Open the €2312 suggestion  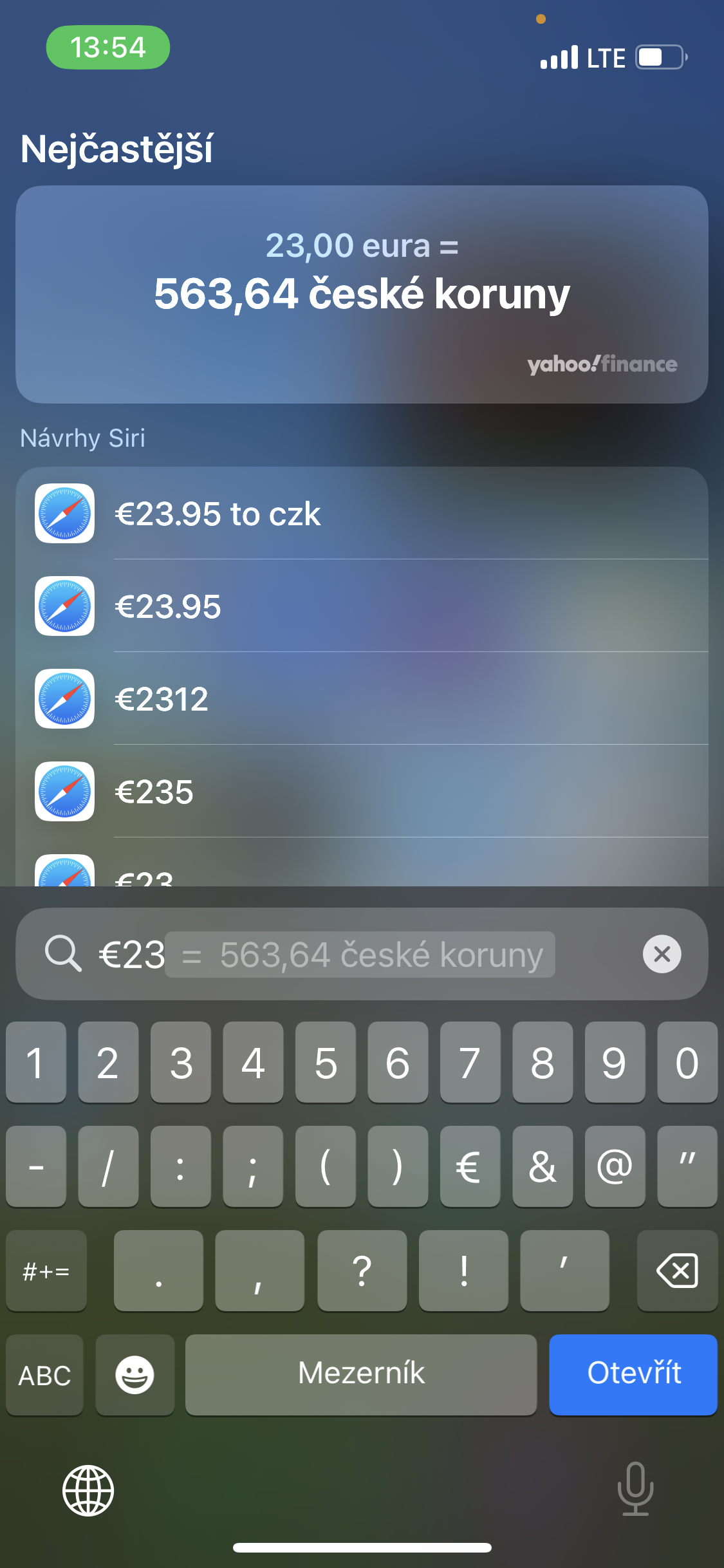click(362, 699)
